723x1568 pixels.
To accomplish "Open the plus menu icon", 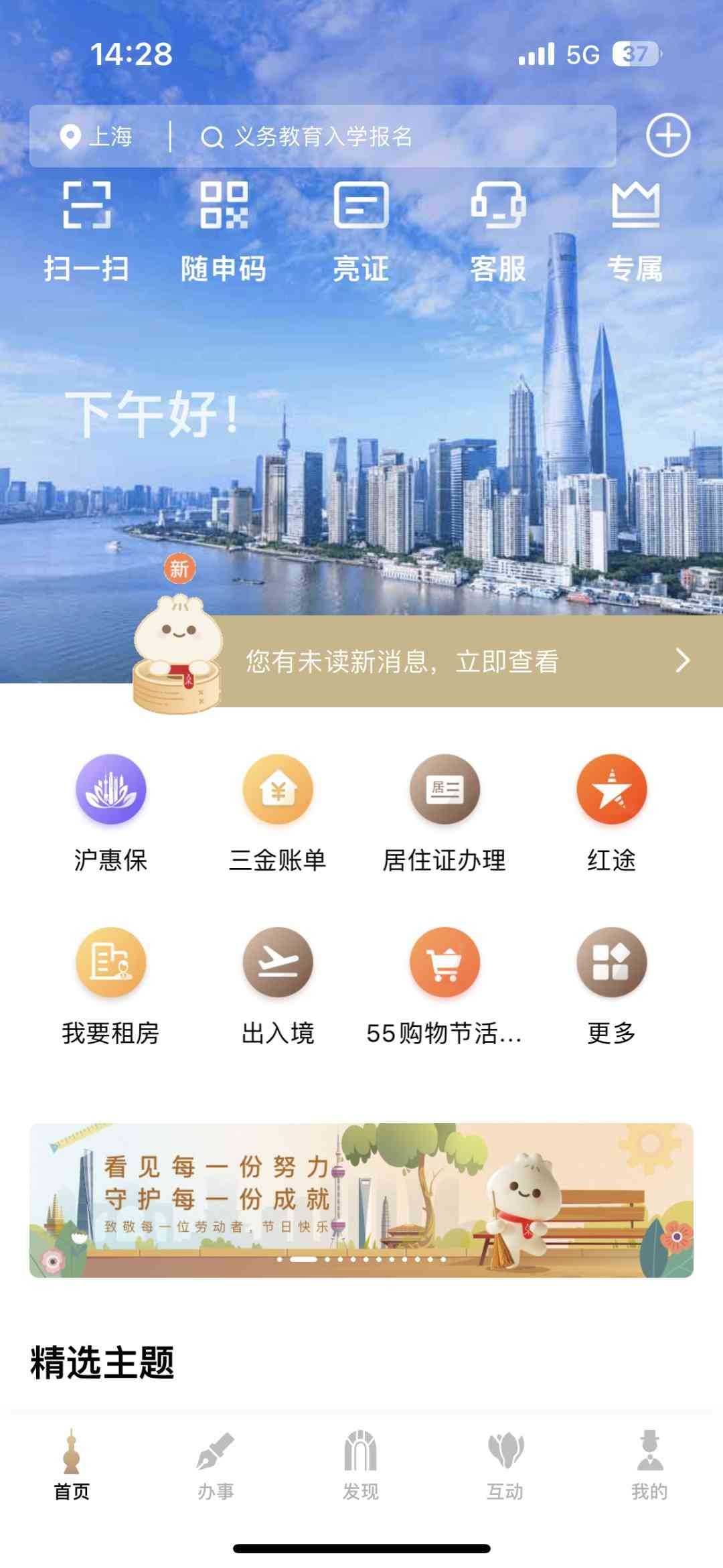I will coord(667,135).
